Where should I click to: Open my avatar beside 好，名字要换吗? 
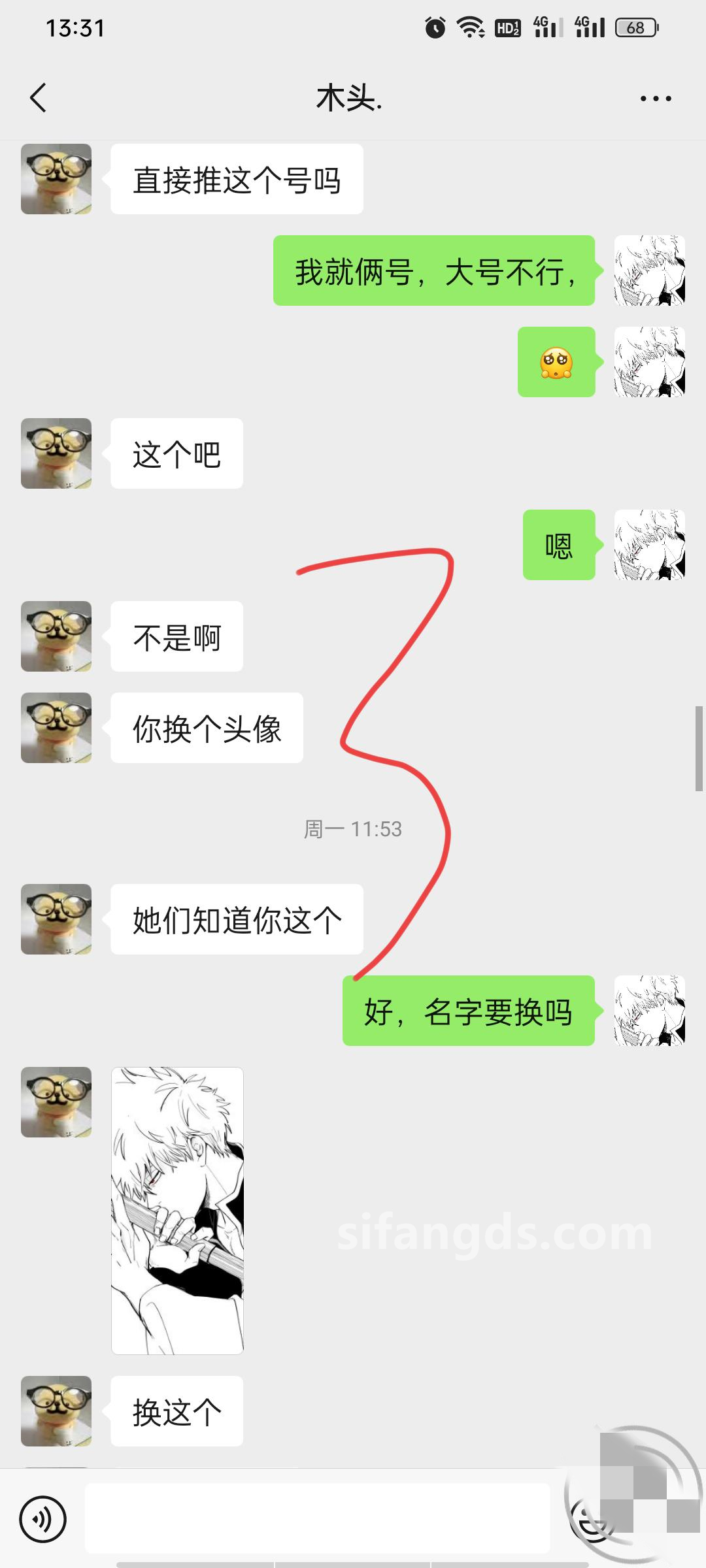point(650,1011)
